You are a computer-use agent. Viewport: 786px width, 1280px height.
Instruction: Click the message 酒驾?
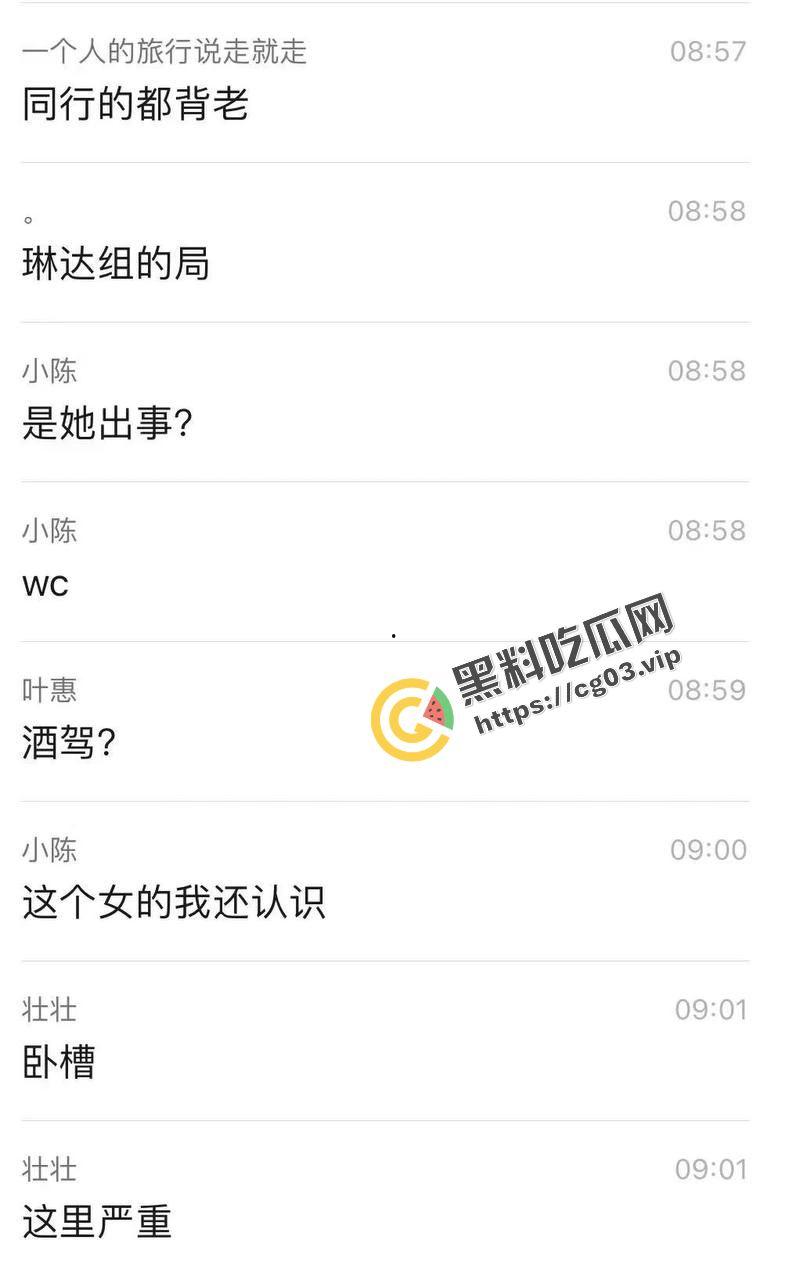[70, 744]
